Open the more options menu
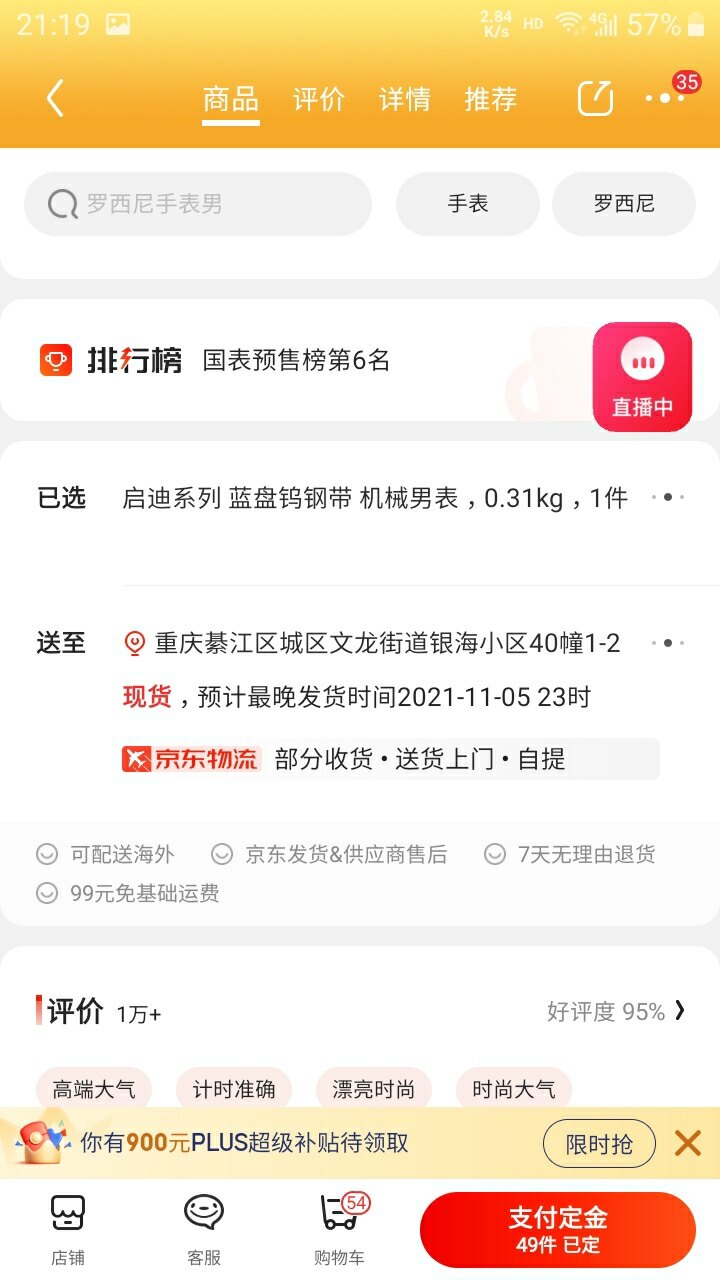 point(665,98)
